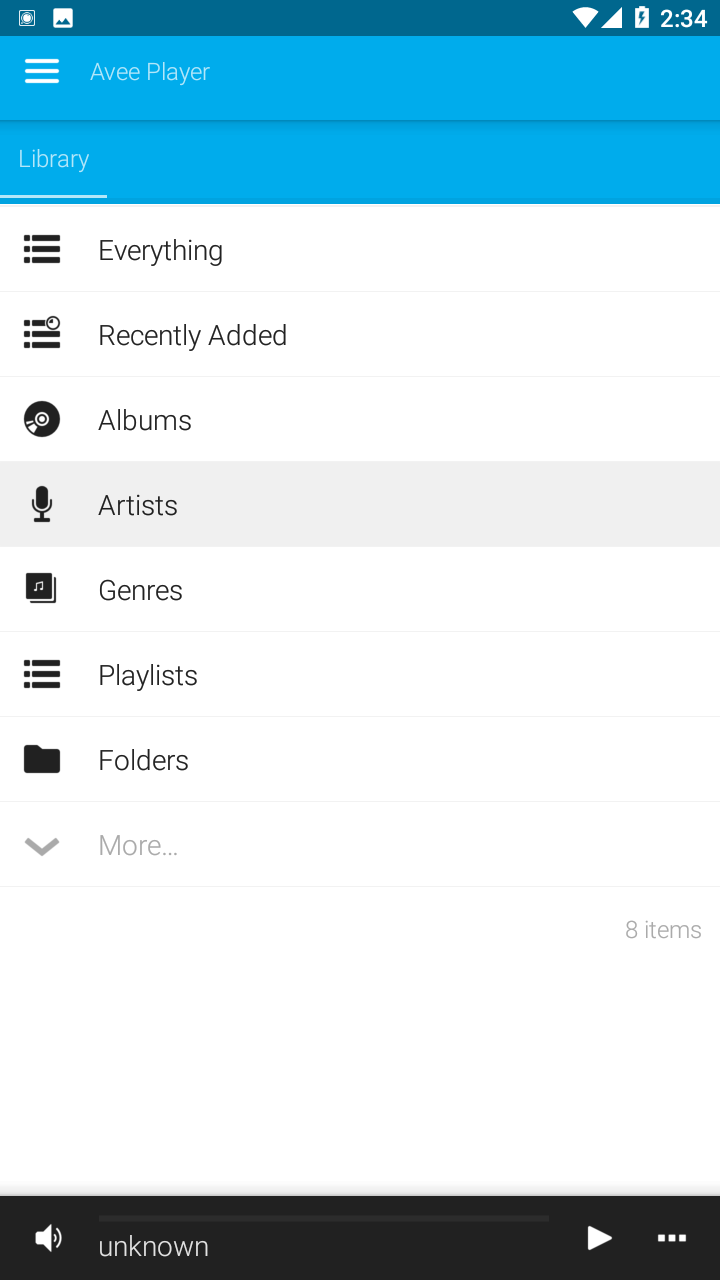Seek using the playback progress bar
The image size is (720, 1280).
tap(323, 1218)
